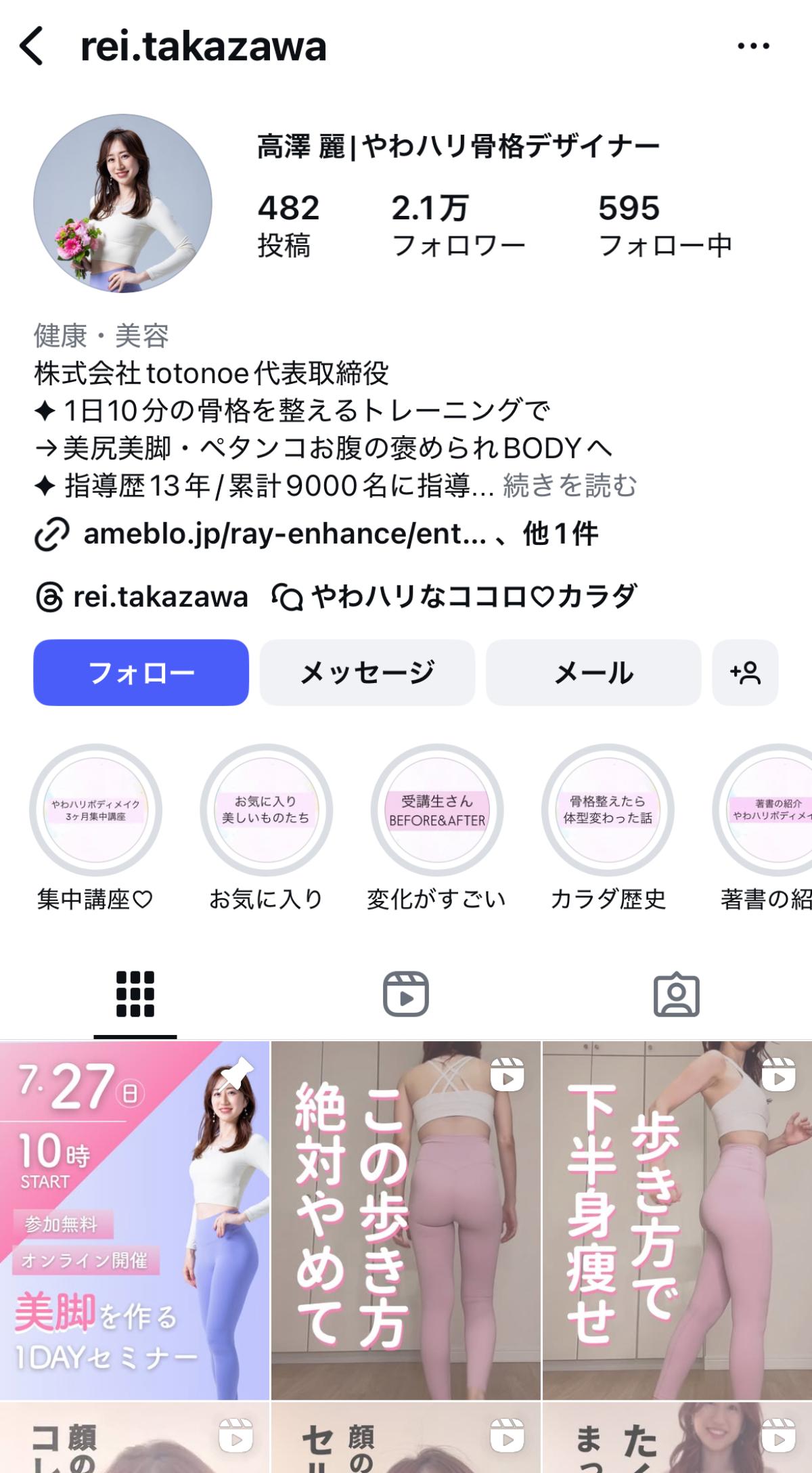Image resolution: width=812 pixels, height=1473 pixels.
Task: Expand the bio with 続きを読む
Action: pos(570,485)
